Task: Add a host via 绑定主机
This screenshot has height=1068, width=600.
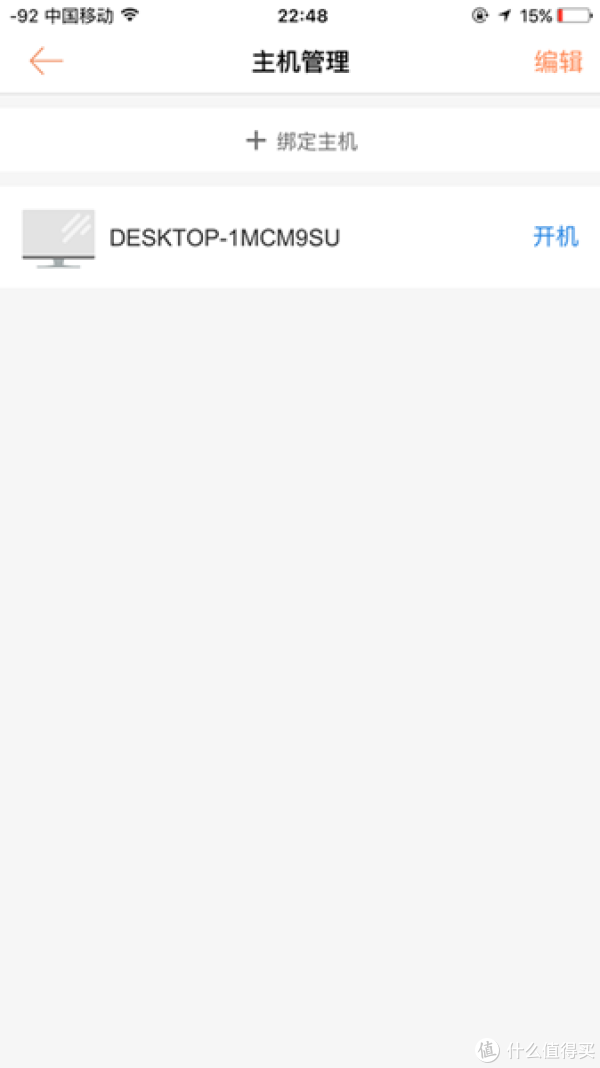Action: pos(300,141)
